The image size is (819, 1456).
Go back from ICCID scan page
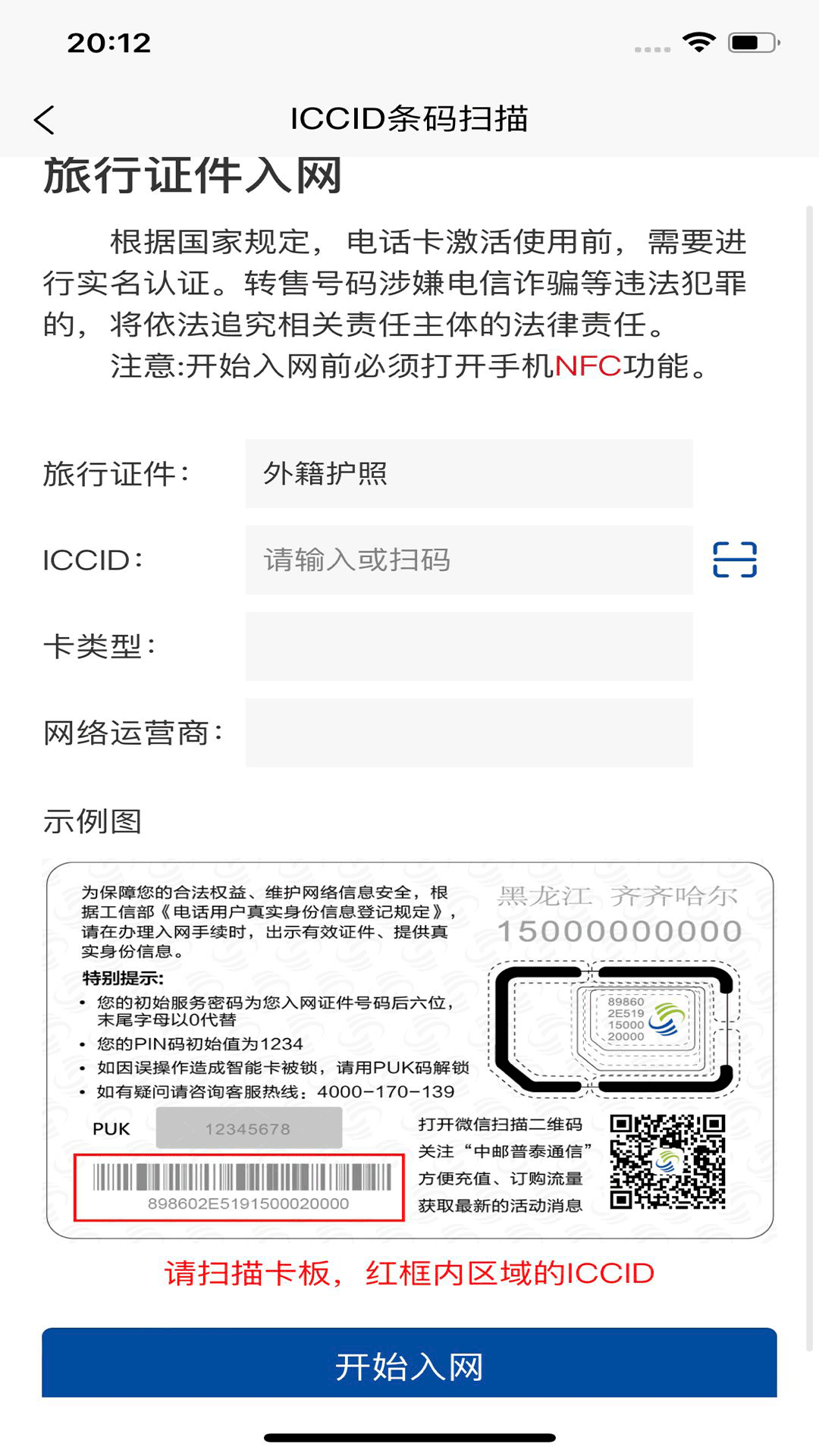(45, 120)
